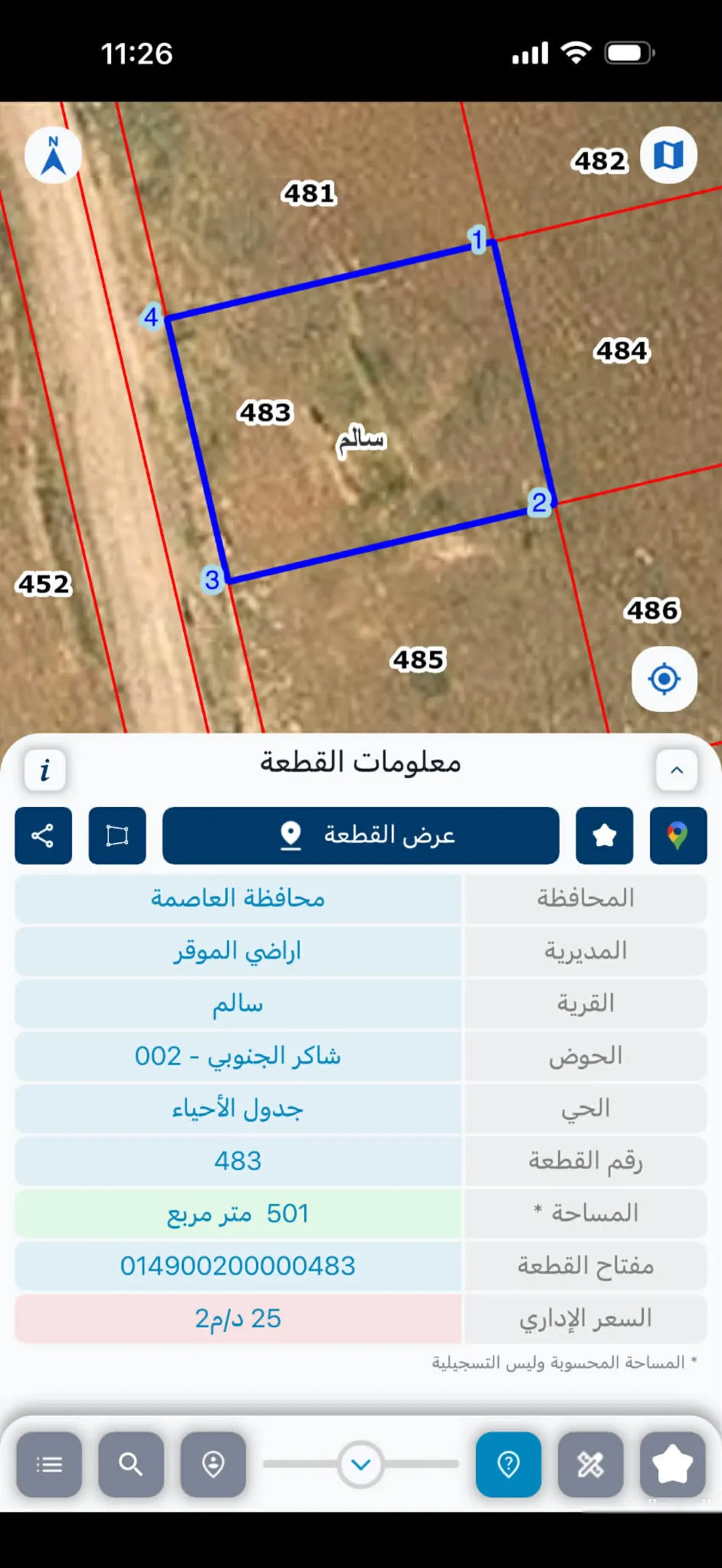
Task: Open the list menu in bottom toolbar
Action: tap(49, 1464)
